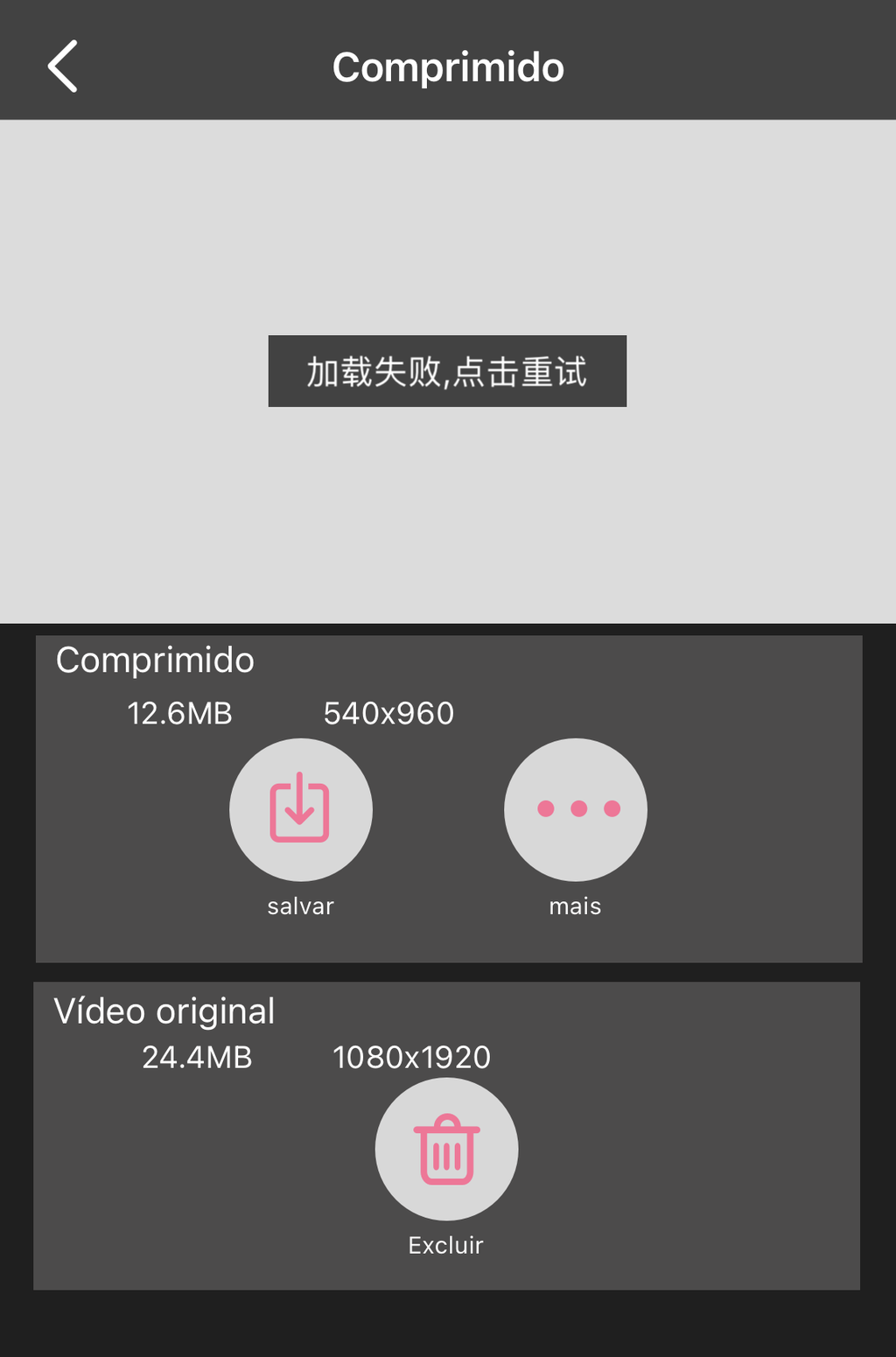
Task: Delete the original video with Excluir
Action: tap(446, 1149)
